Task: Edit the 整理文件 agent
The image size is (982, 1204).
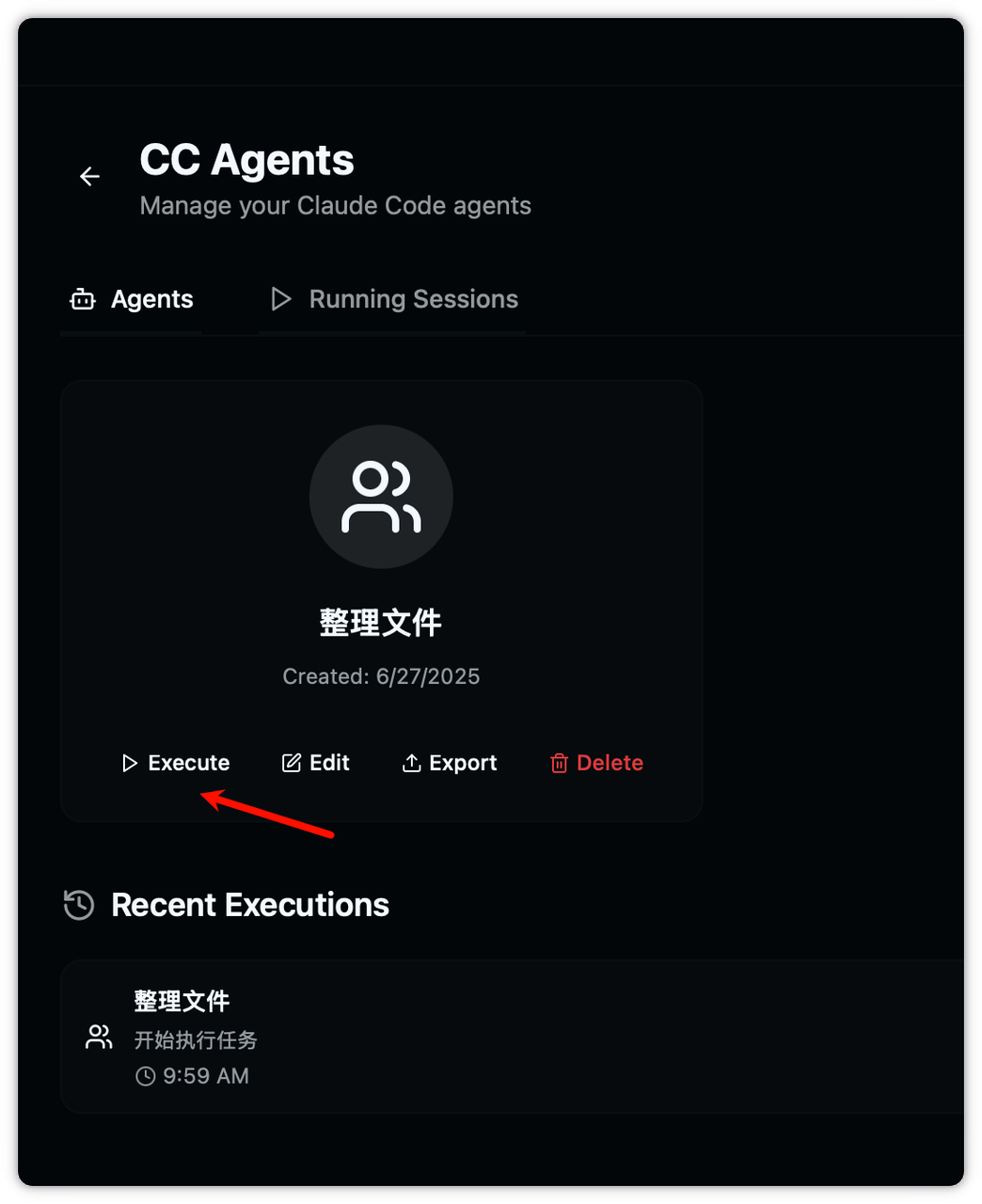Action: [x=316, y=763]
